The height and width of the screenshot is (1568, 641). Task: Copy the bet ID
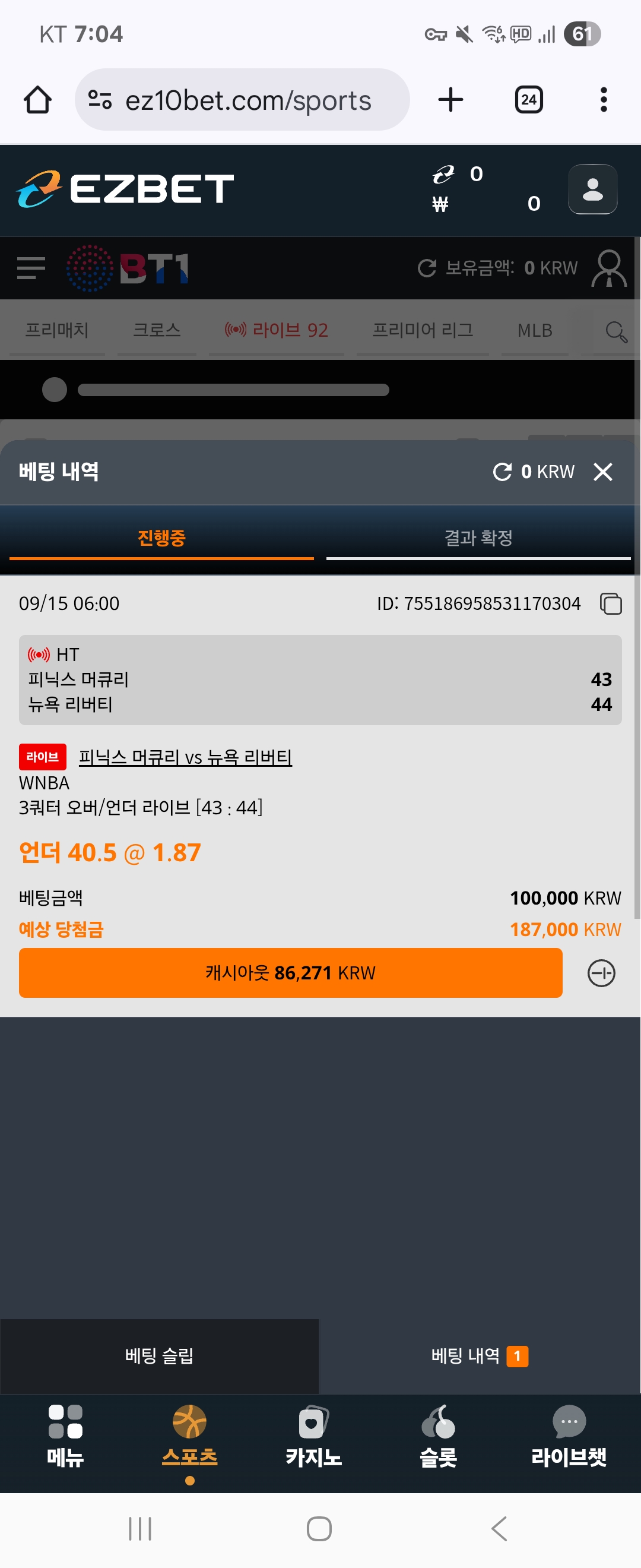(611, 604)
